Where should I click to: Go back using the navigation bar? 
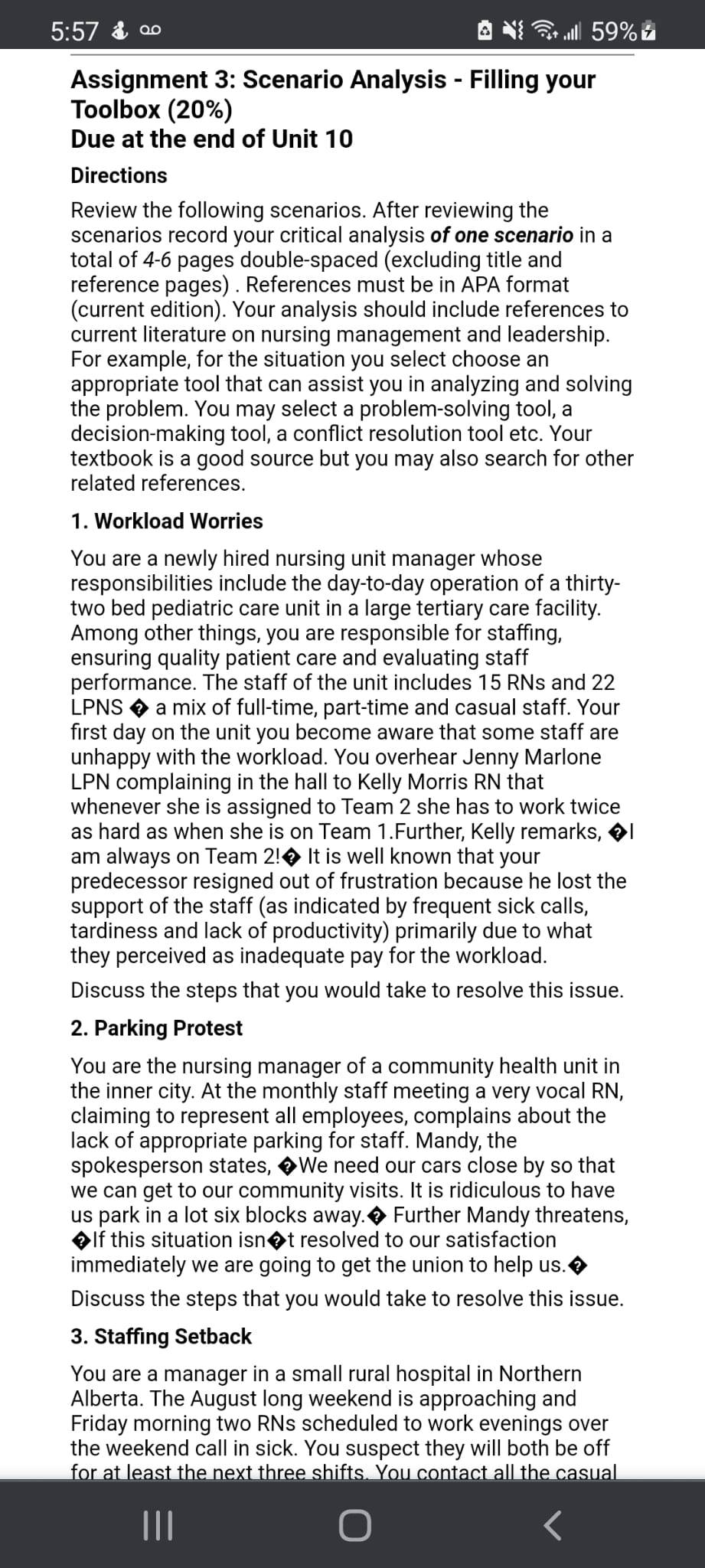point(553,1524)
